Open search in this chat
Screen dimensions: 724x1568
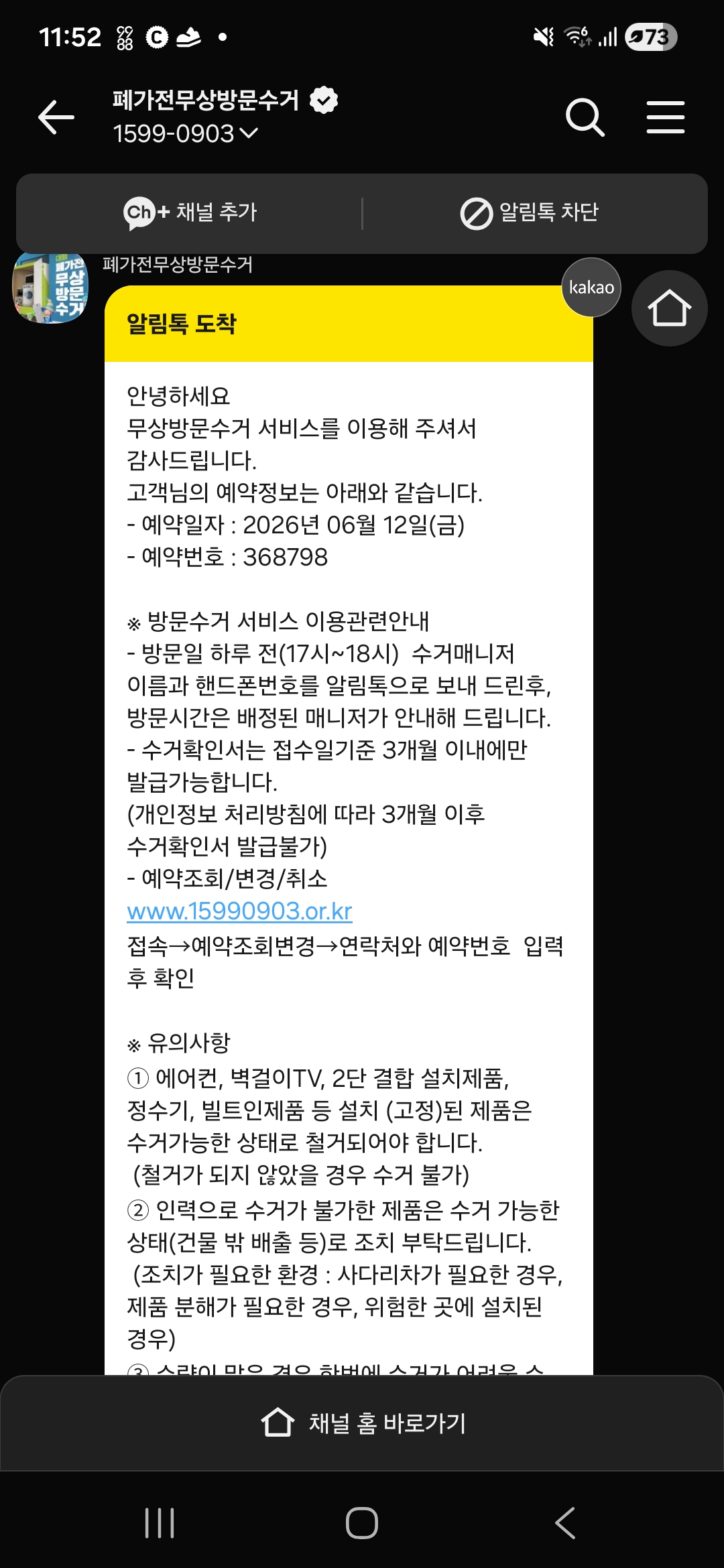point(585,117)
